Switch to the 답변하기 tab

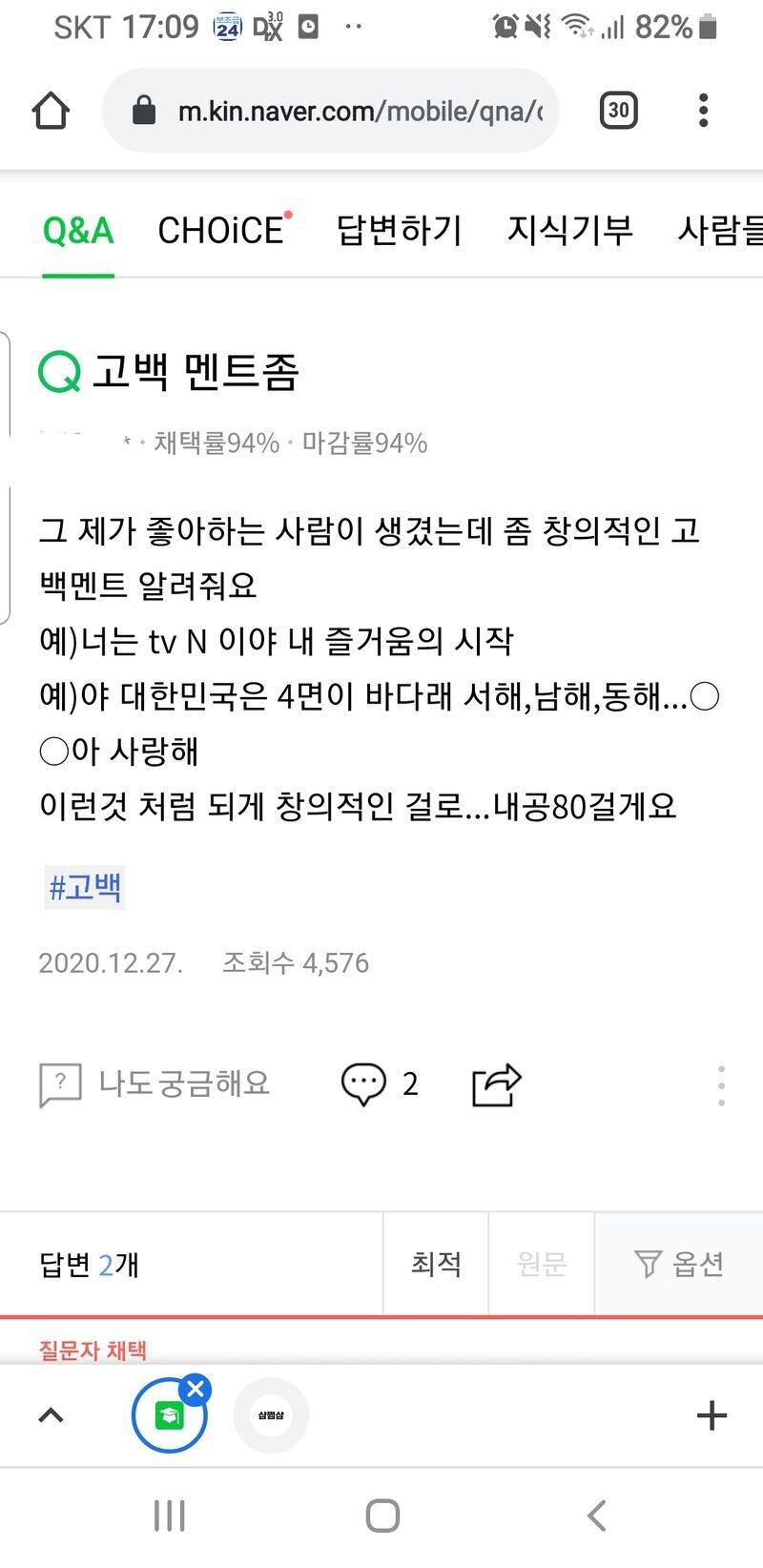point(399,230)
